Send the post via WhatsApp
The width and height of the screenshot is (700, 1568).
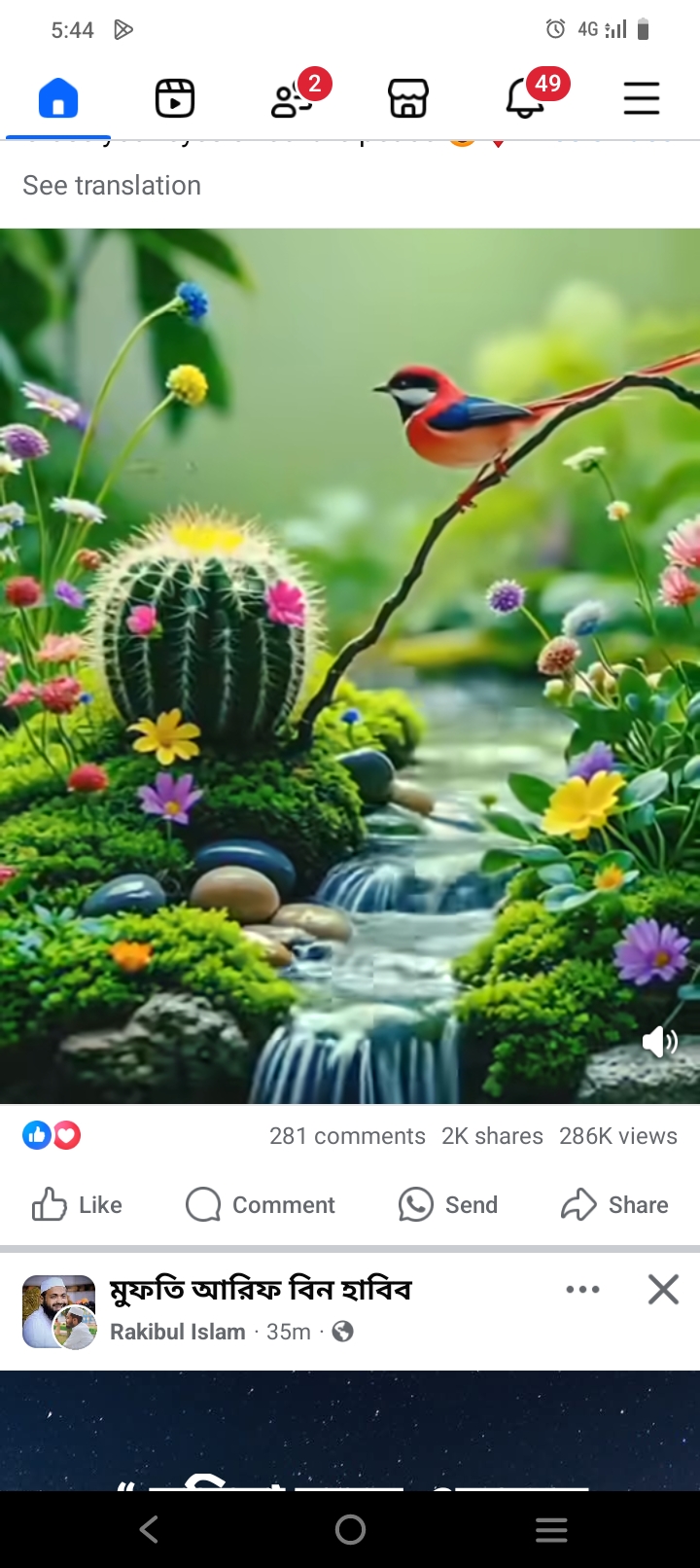[448, 1205]
